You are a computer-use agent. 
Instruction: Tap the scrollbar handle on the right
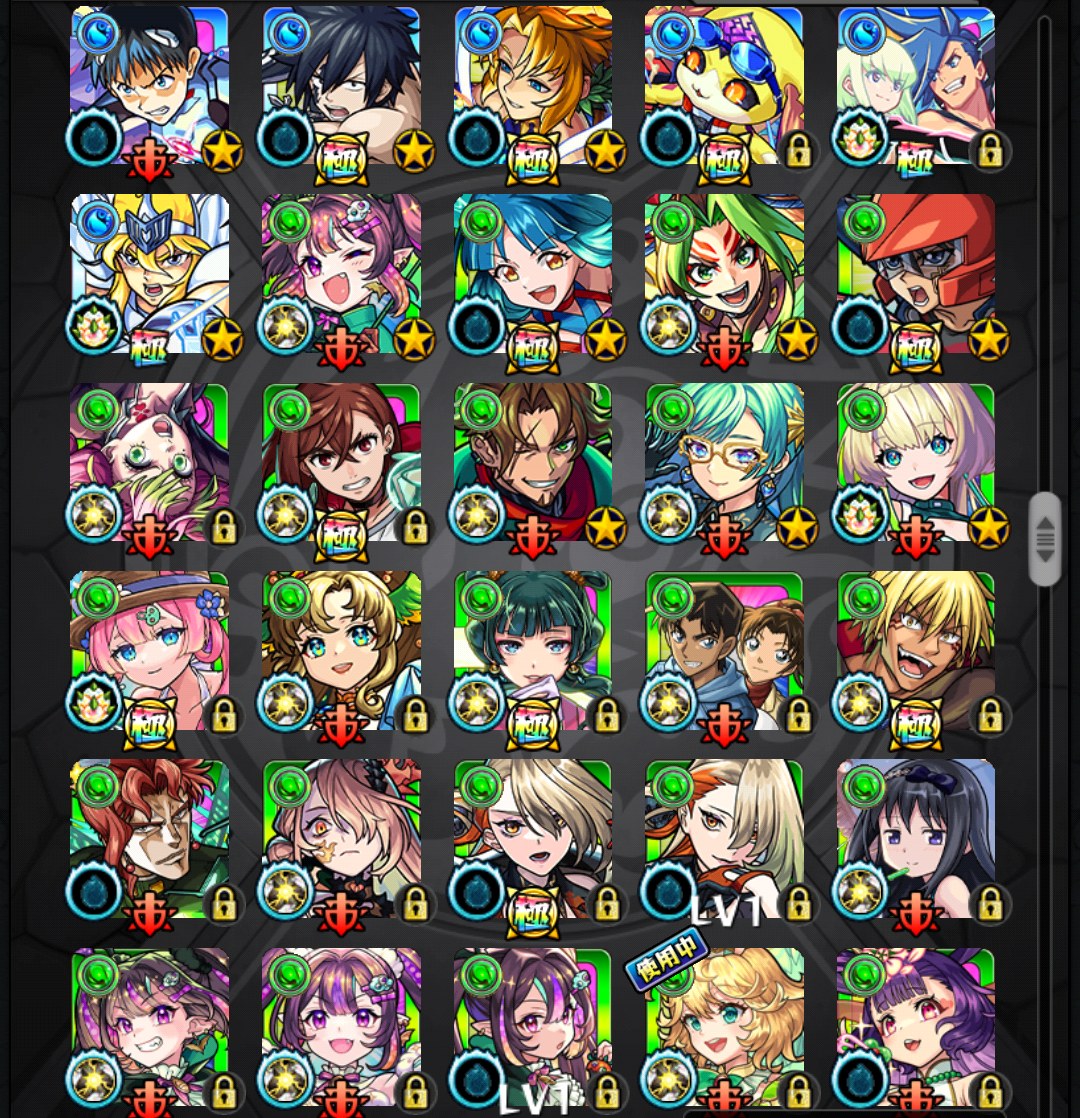(1045, 538)
